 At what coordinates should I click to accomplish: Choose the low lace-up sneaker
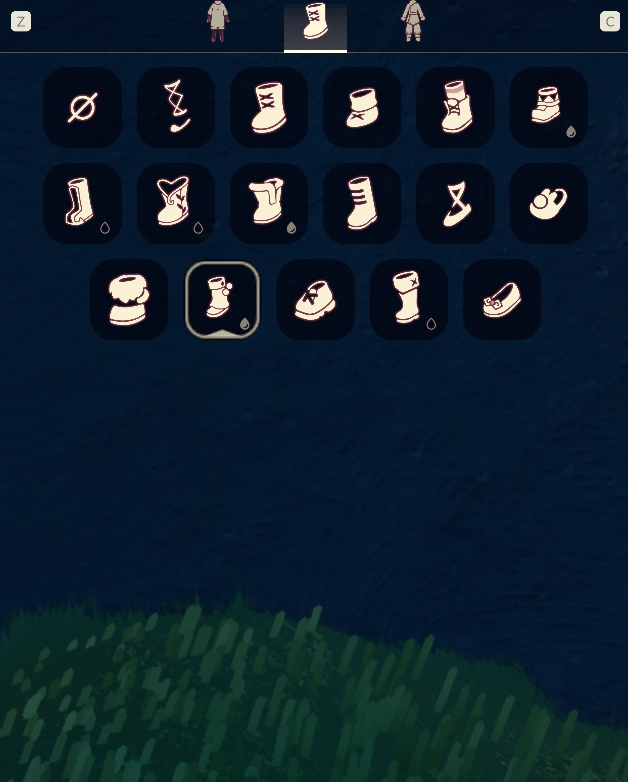click(x=315, y=299)
